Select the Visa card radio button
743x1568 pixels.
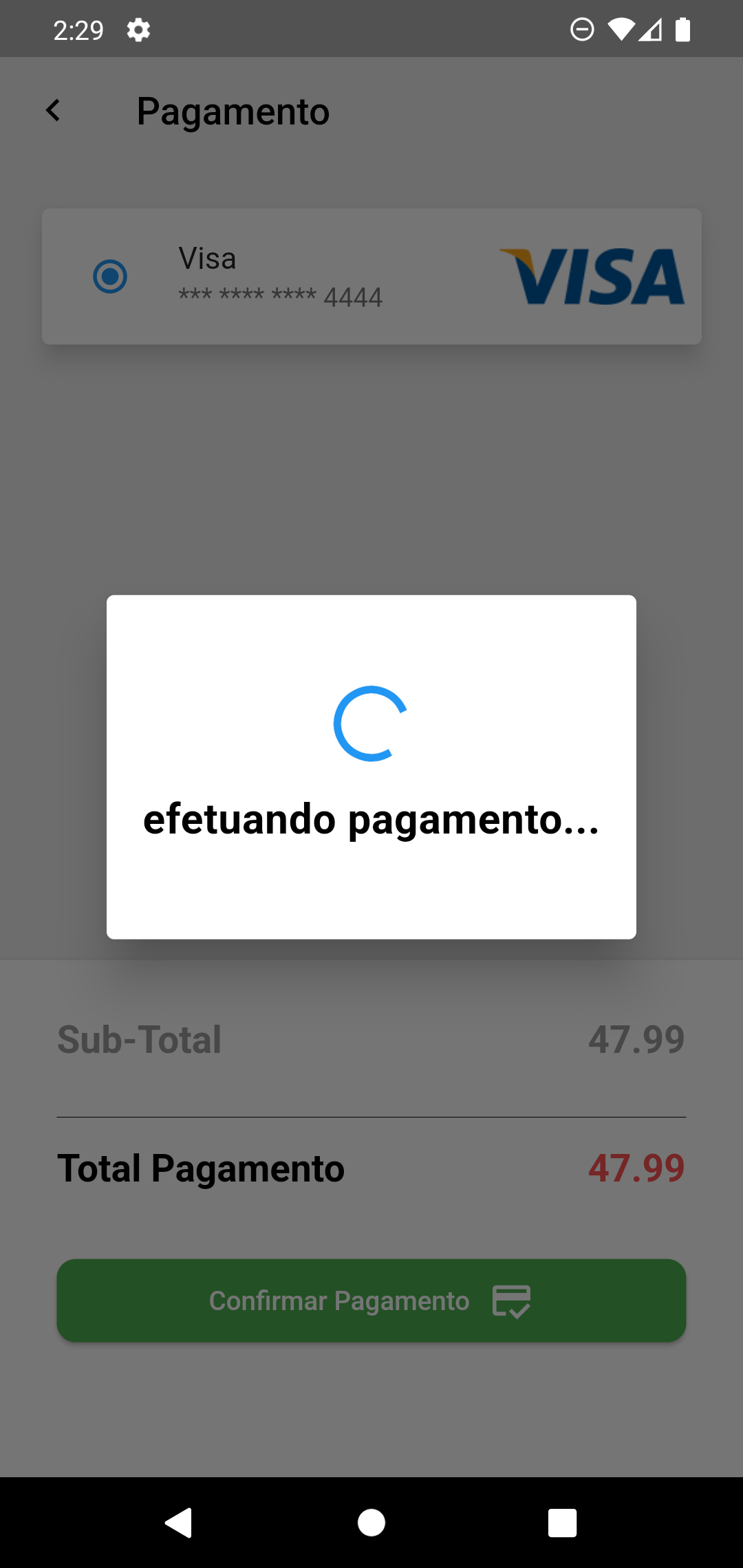[x=110, y=276]
